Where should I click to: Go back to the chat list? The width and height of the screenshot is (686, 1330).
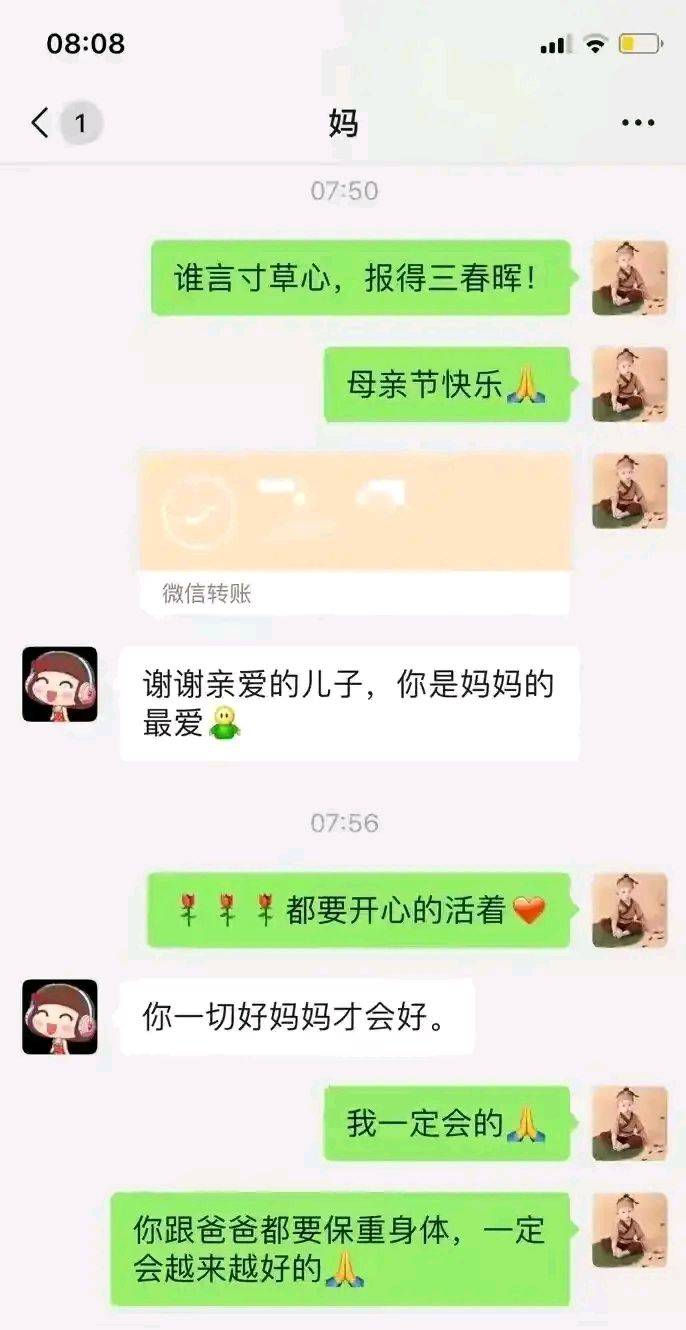tap(42, 124)
